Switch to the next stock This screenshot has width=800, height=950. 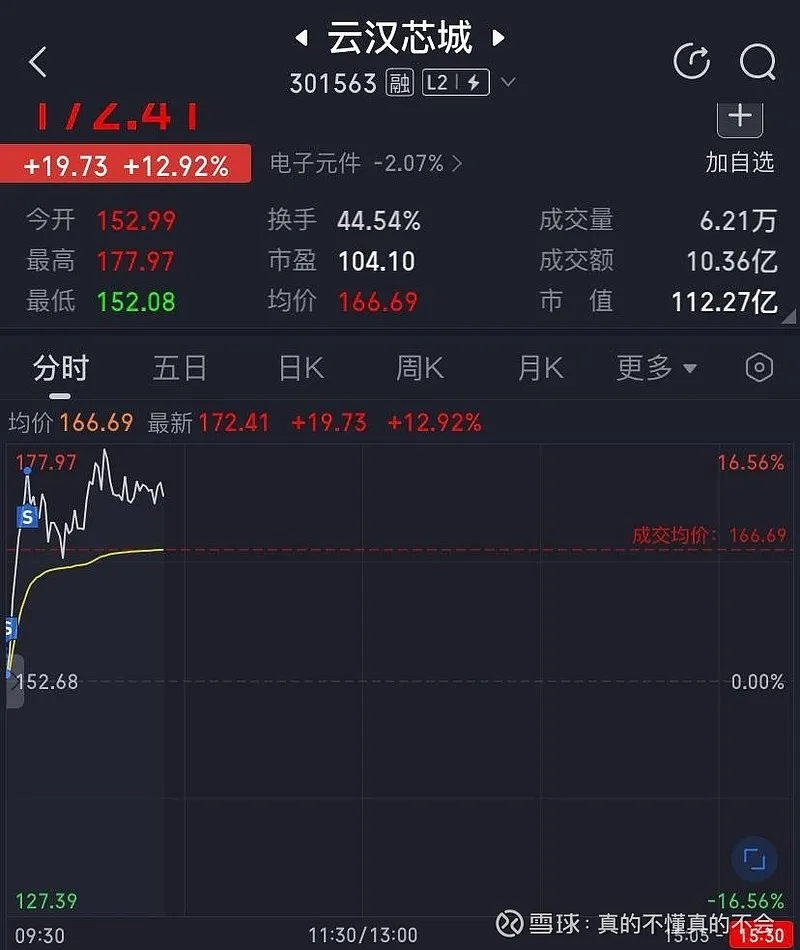pyautogui.click(x=498, y=39)
